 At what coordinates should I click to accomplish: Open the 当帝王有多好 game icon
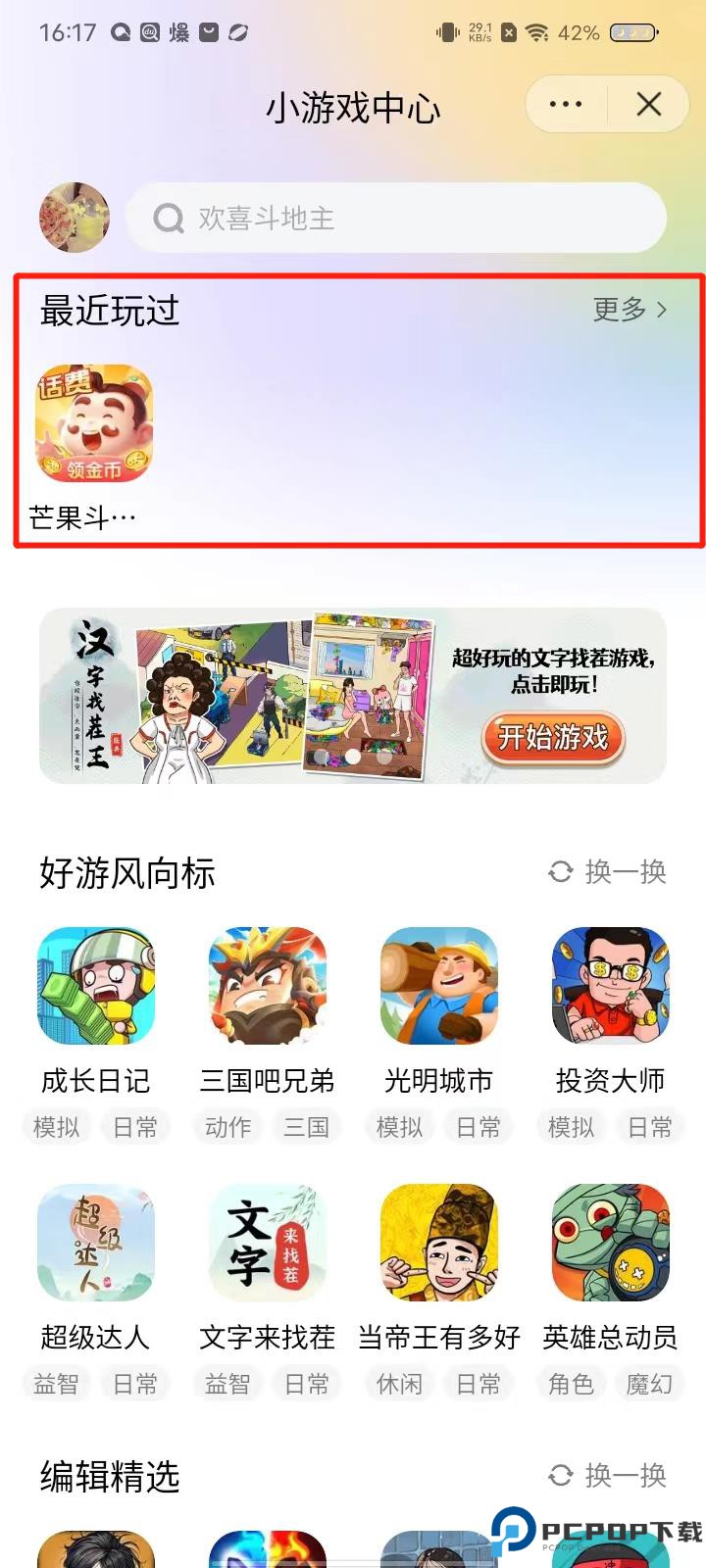click(x=437, y=1242)
